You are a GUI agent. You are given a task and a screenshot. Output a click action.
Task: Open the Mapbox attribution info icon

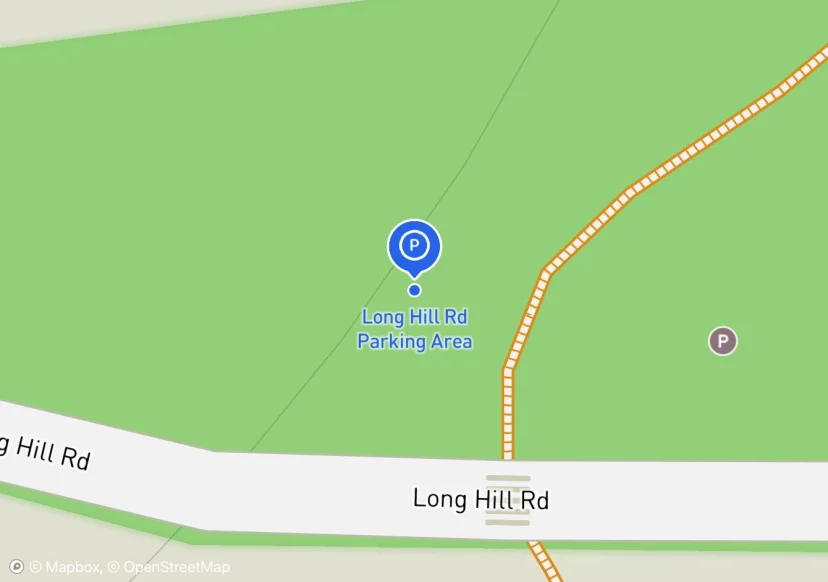pos(16,567)
